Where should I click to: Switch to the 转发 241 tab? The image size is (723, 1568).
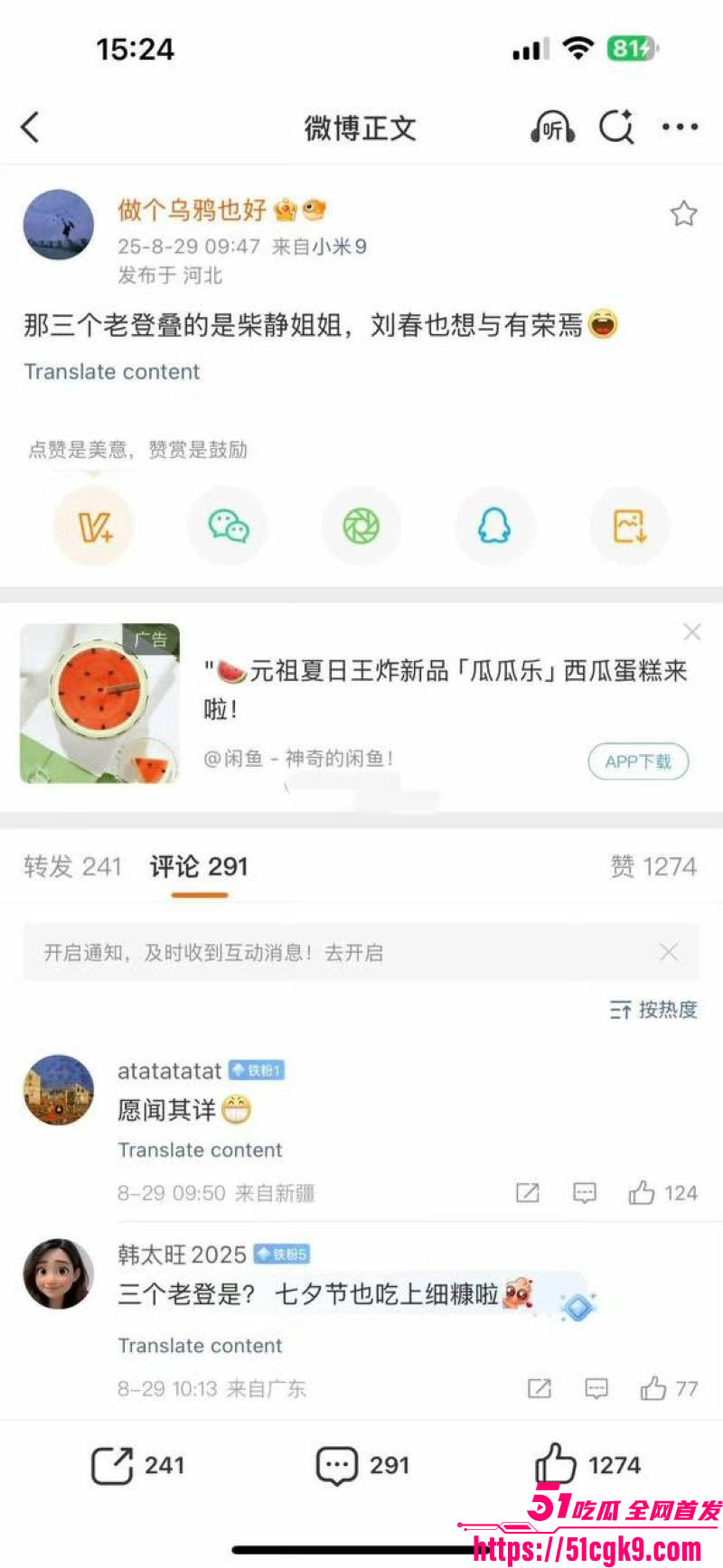(x=72, y=866)
